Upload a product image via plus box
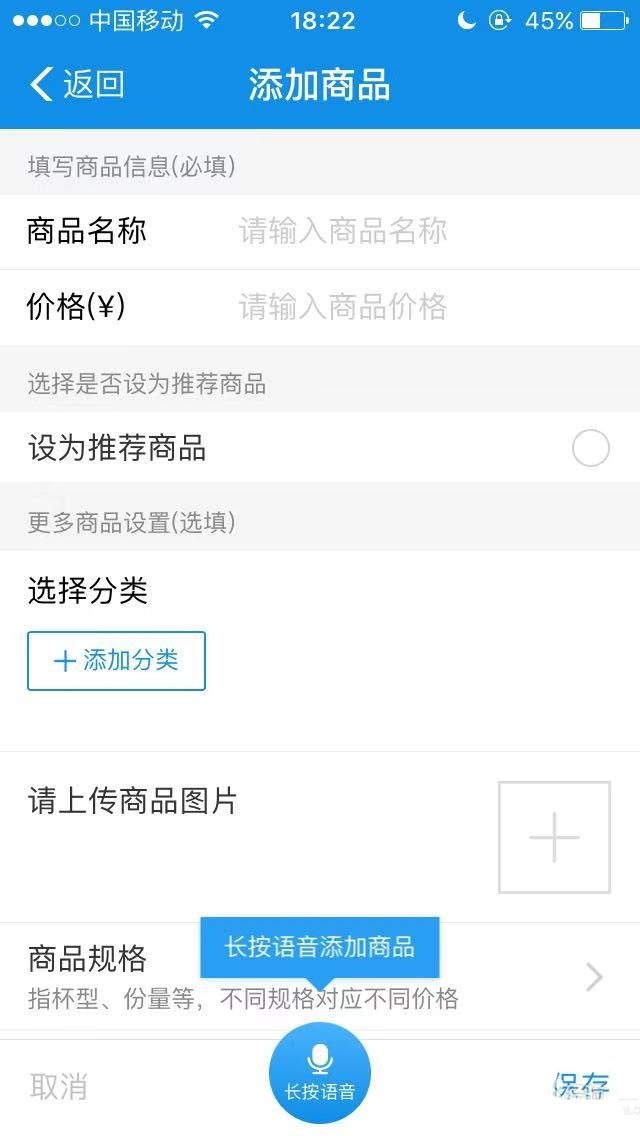640x1136 pixels. click(x=554, y=837)
